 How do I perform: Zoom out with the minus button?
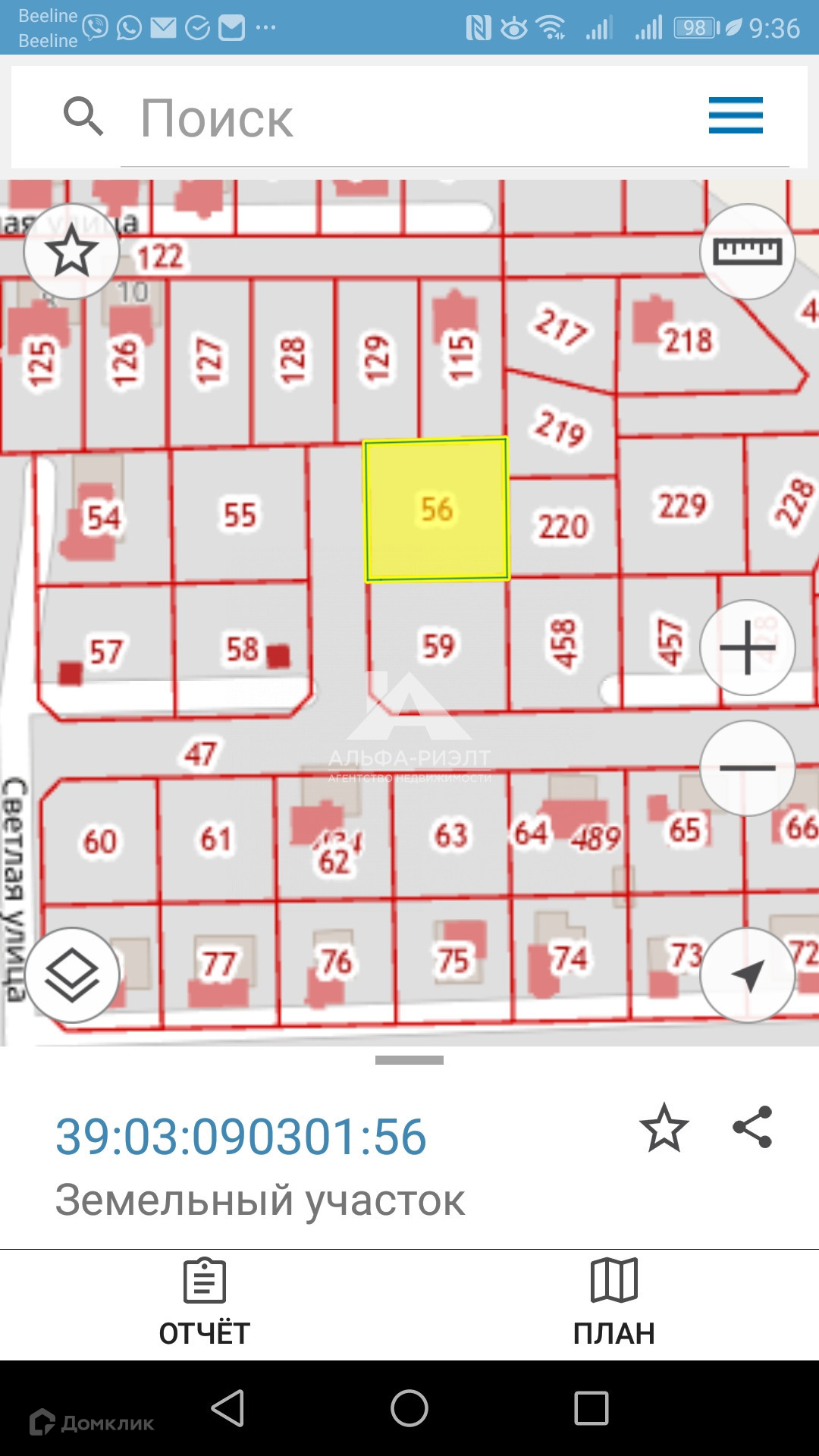tap(747, 767)
